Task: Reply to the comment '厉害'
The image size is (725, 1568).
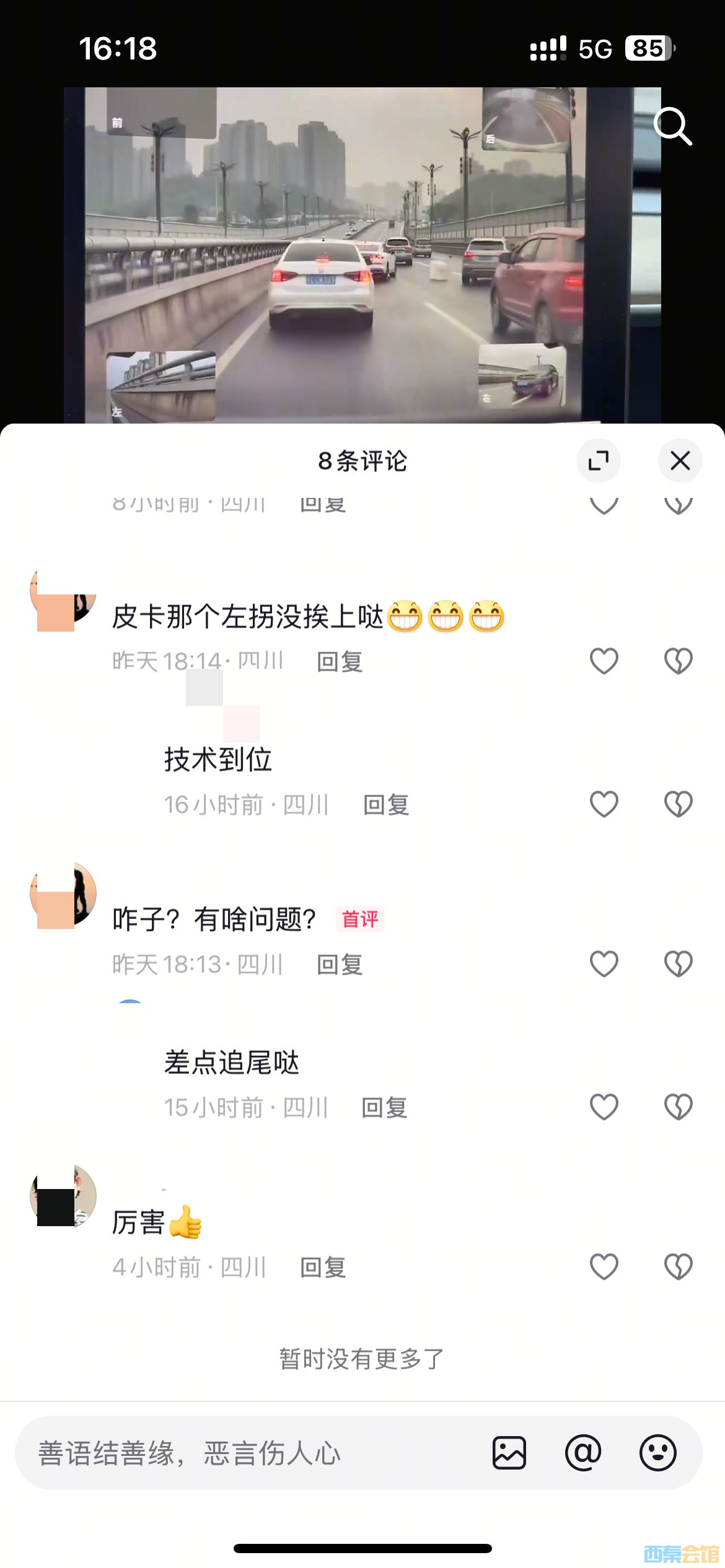Action: pyautogui.click(x=323, y=1268)
